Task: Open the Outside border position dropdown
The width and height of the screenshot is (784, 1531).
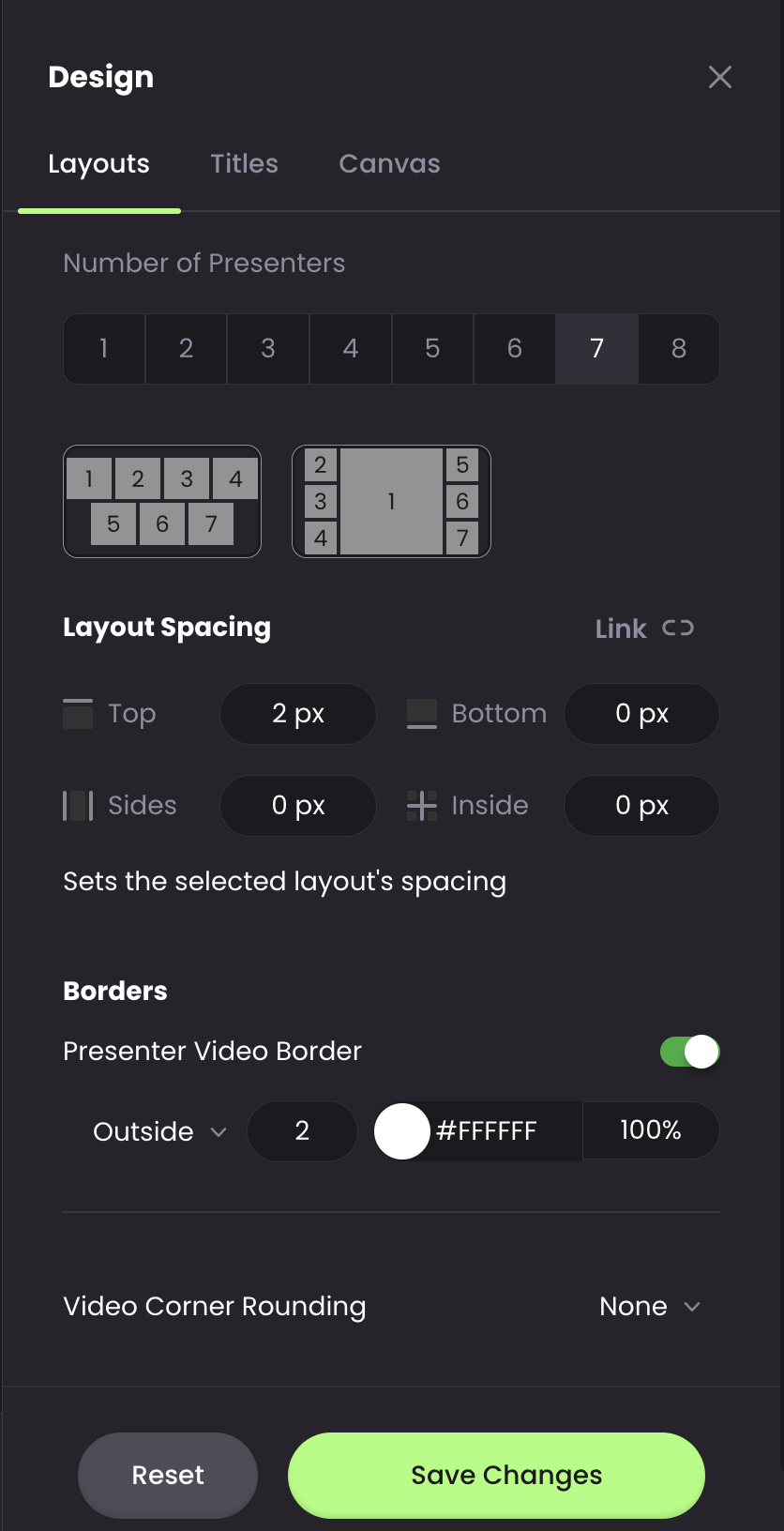Action: coord(159,1131)
